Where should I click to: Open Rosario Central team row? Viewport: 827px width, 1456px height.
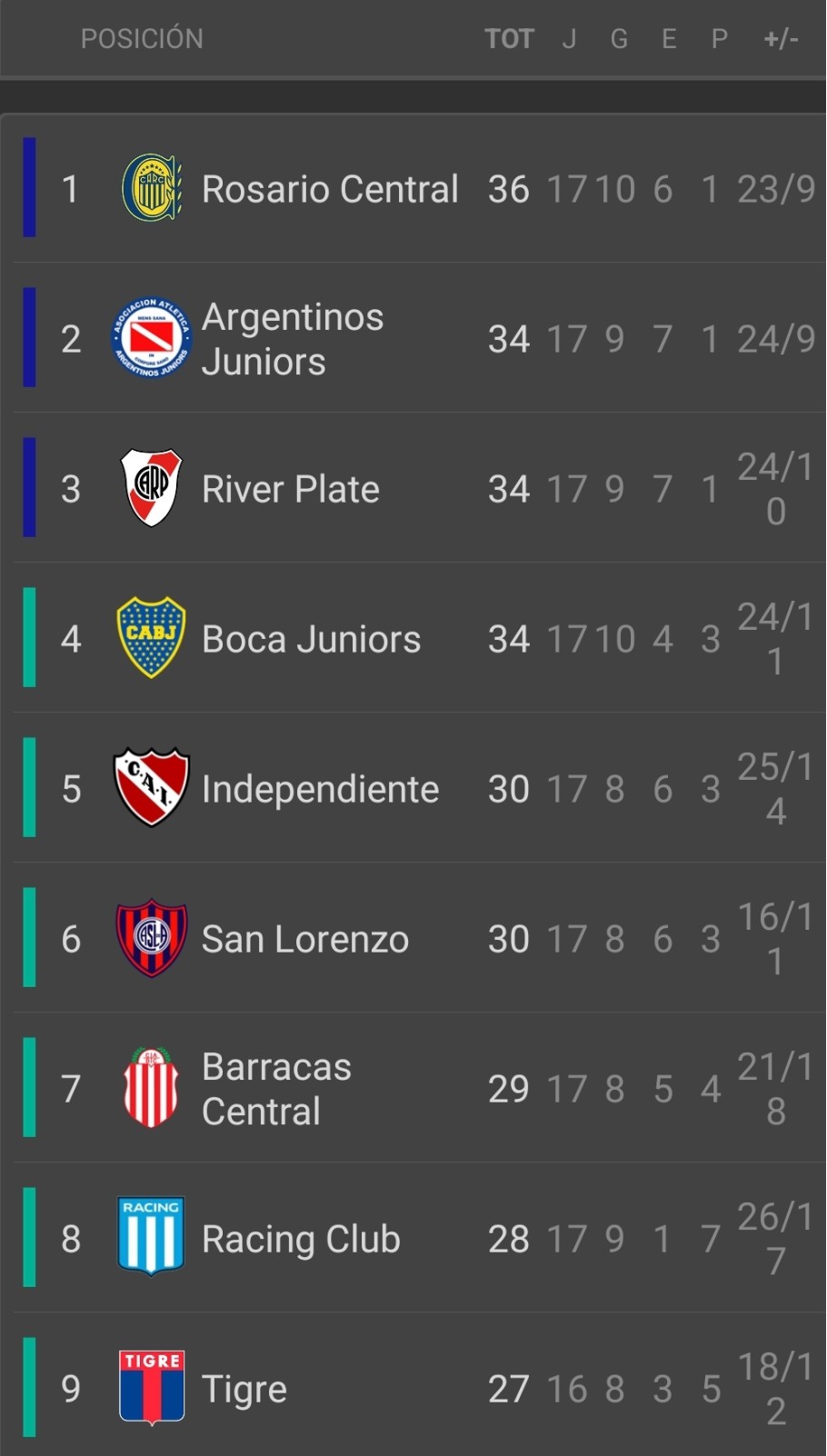(419, 188)
